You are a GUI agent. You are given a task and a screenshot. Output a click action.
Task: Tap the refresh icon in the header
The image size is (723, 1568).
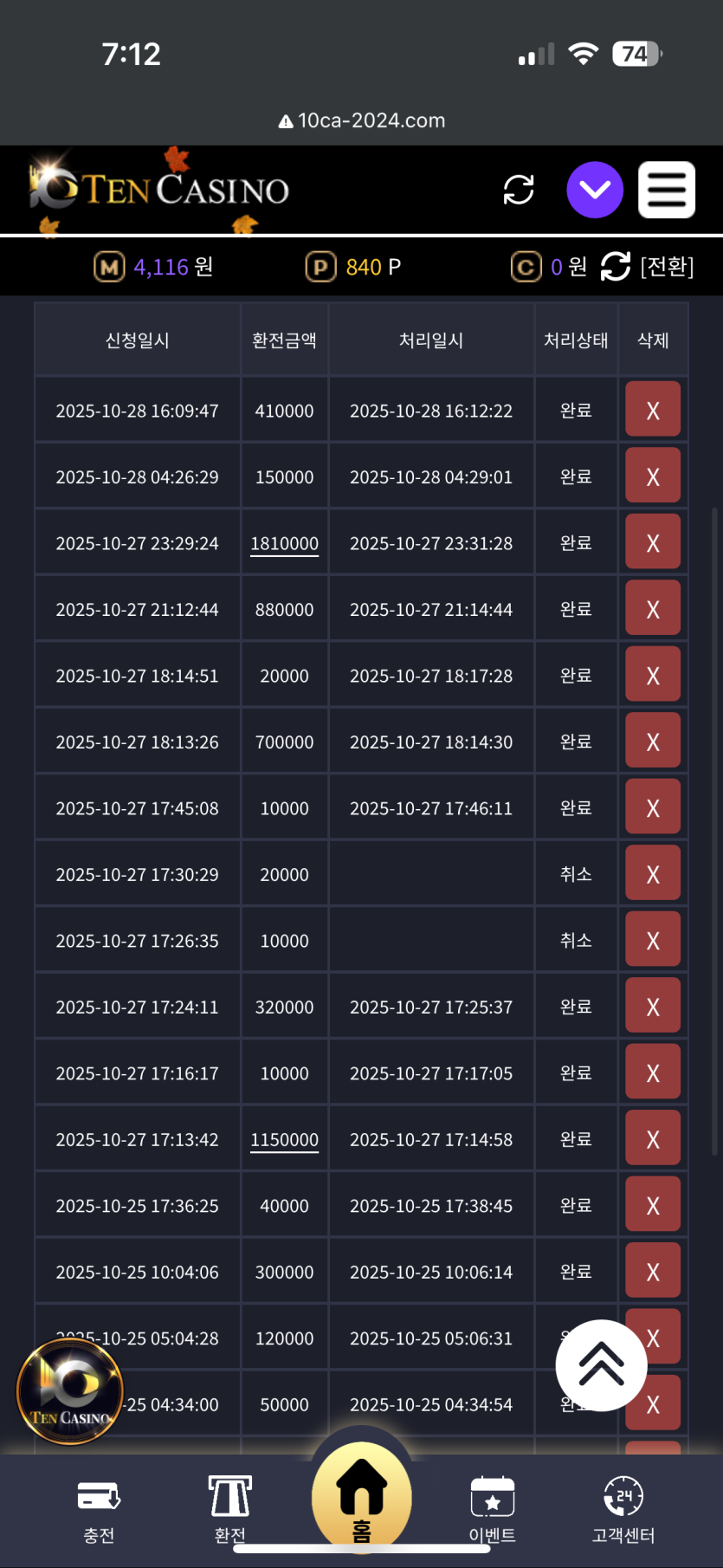[x=519, y=190]
